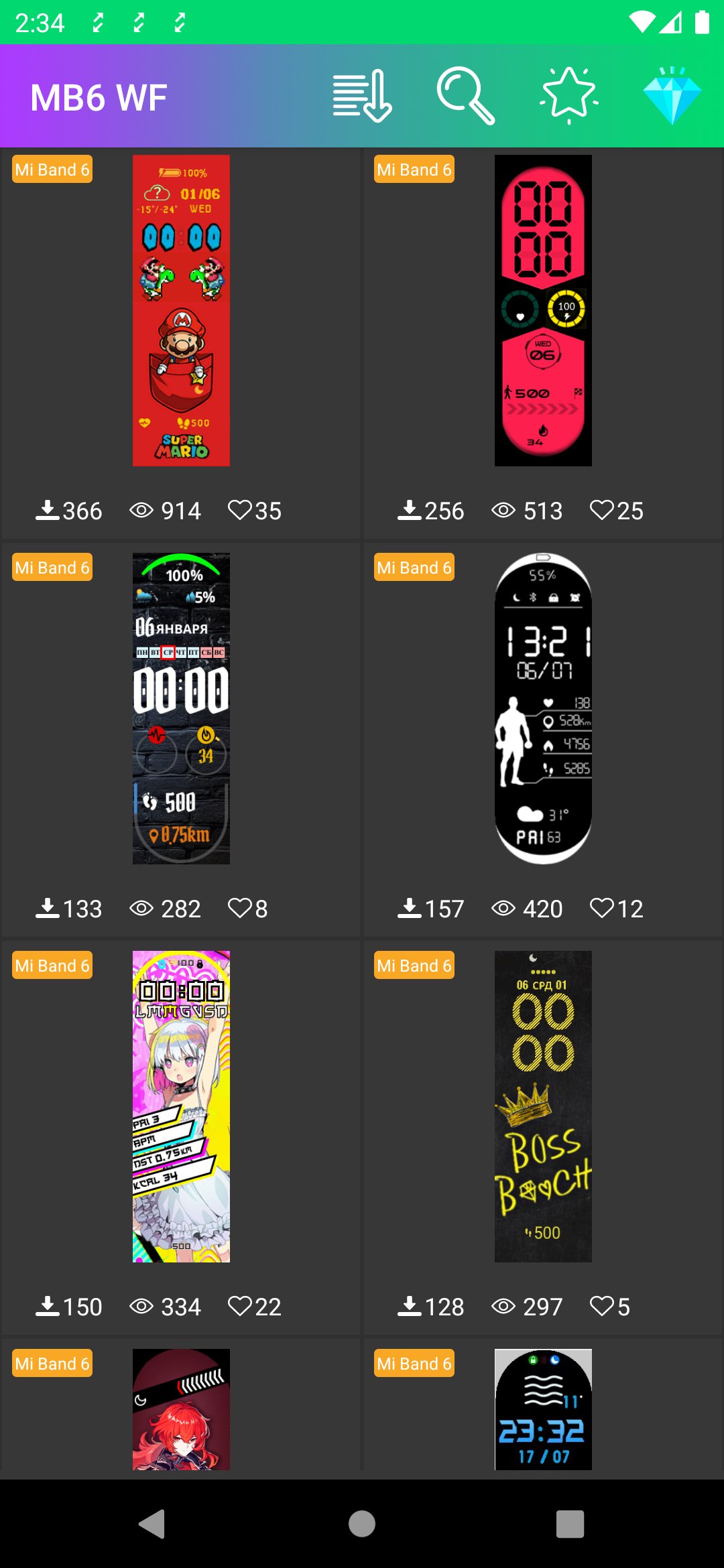
Task: Open the anime girl watch face
Action: [181, 1106]
